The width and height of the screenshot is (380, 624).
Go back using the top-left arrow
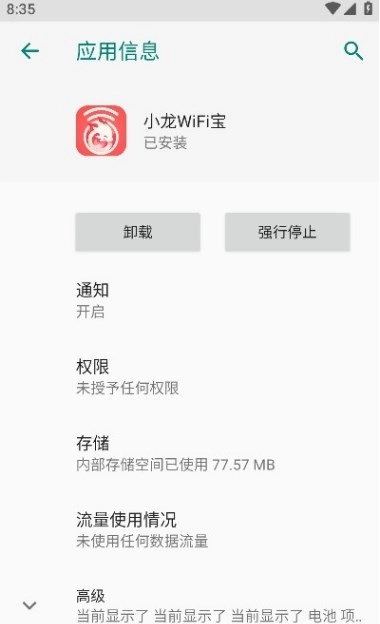[x=30, y=51]
